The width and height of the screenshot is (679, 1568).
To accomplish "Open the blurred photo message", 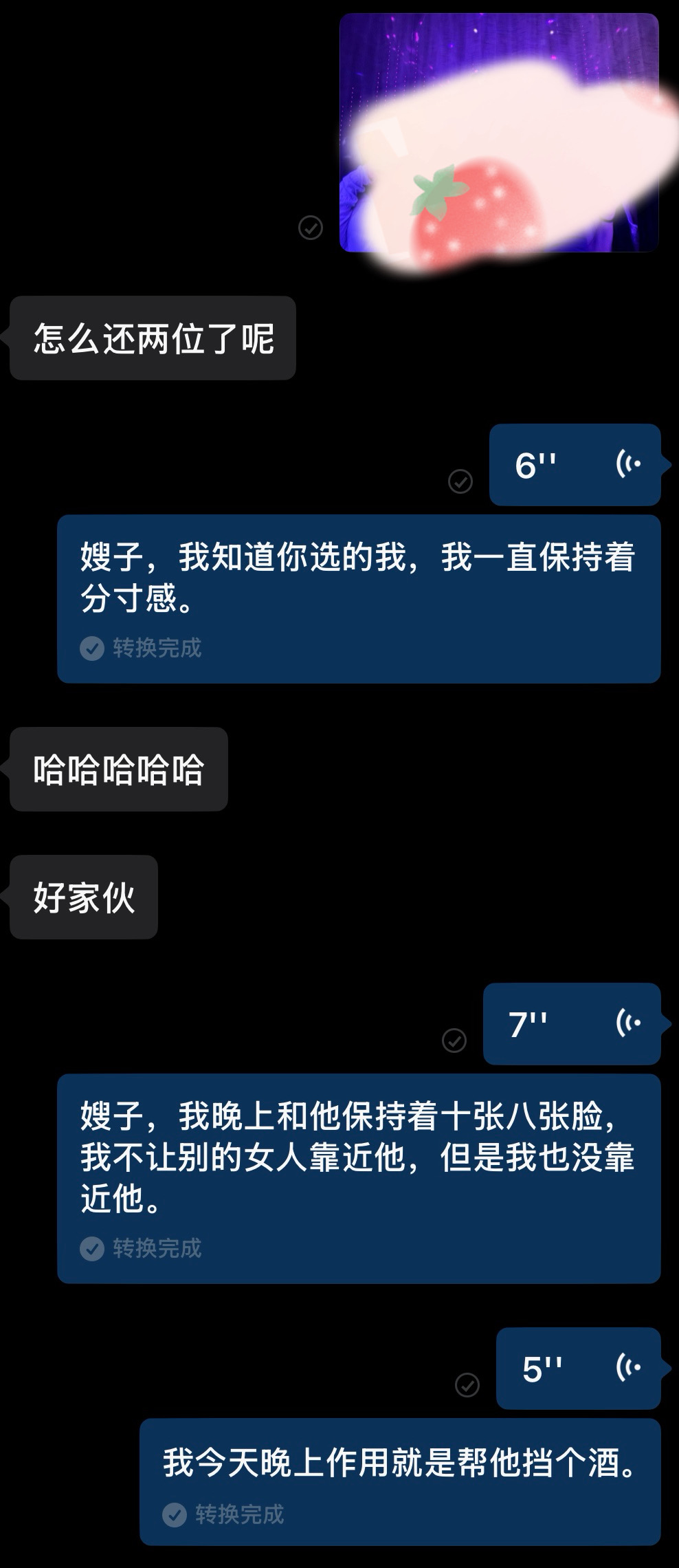I will click(x=499, y=133).
